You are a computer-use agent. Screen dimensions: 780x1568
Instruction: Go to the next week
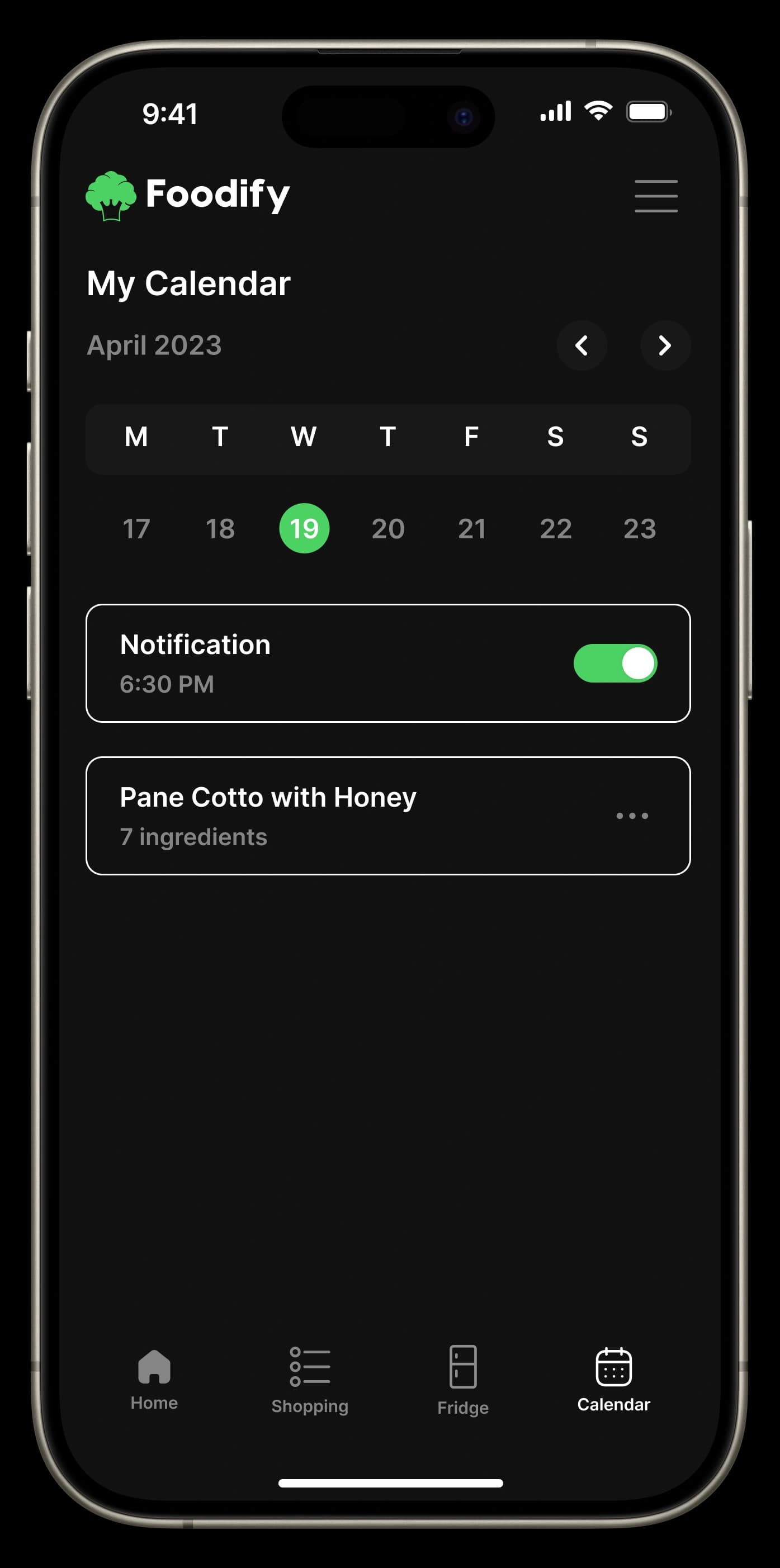[665, 345]
